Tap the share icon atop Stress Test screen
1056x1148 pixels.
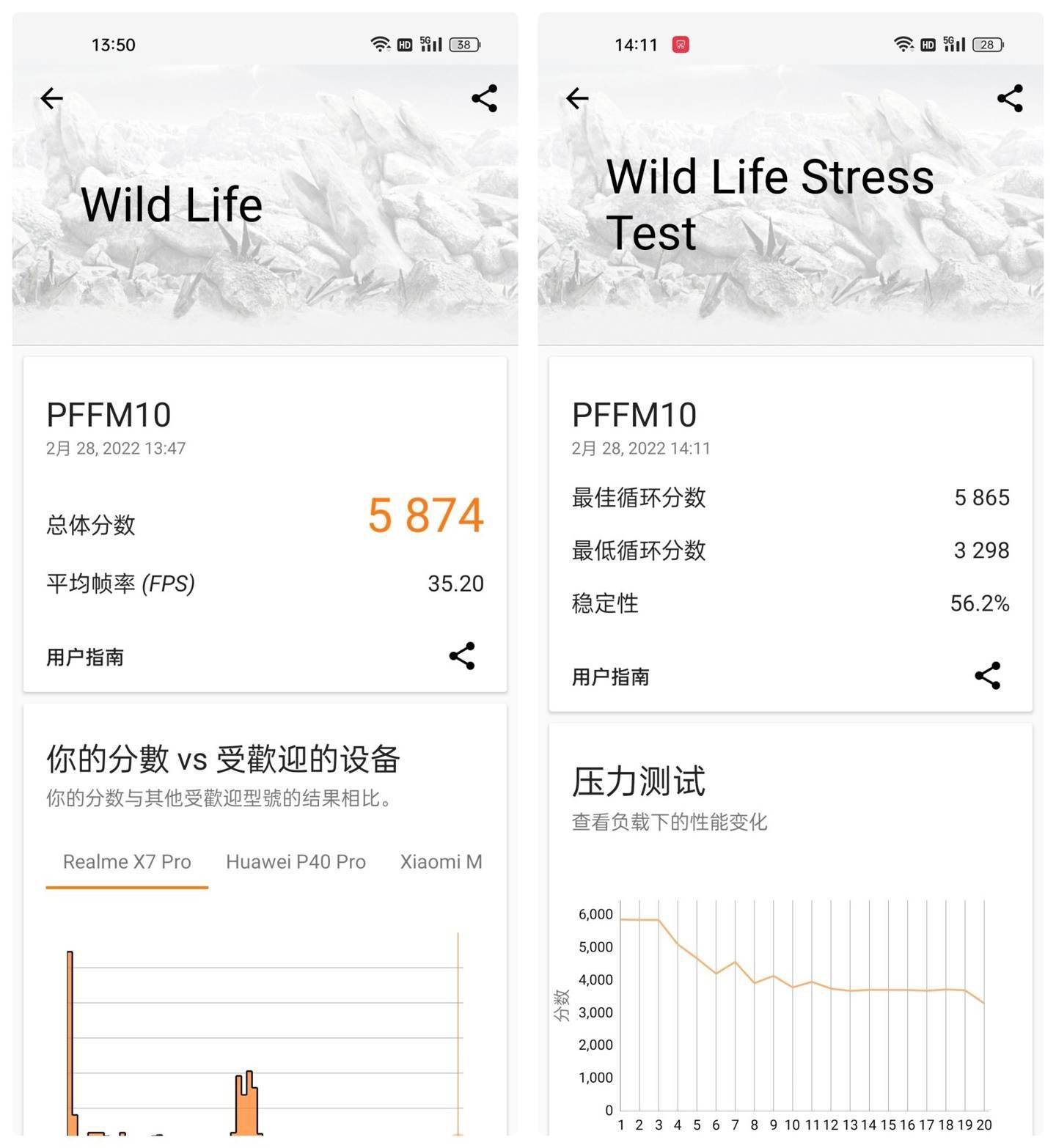[x=1010, y=97]
